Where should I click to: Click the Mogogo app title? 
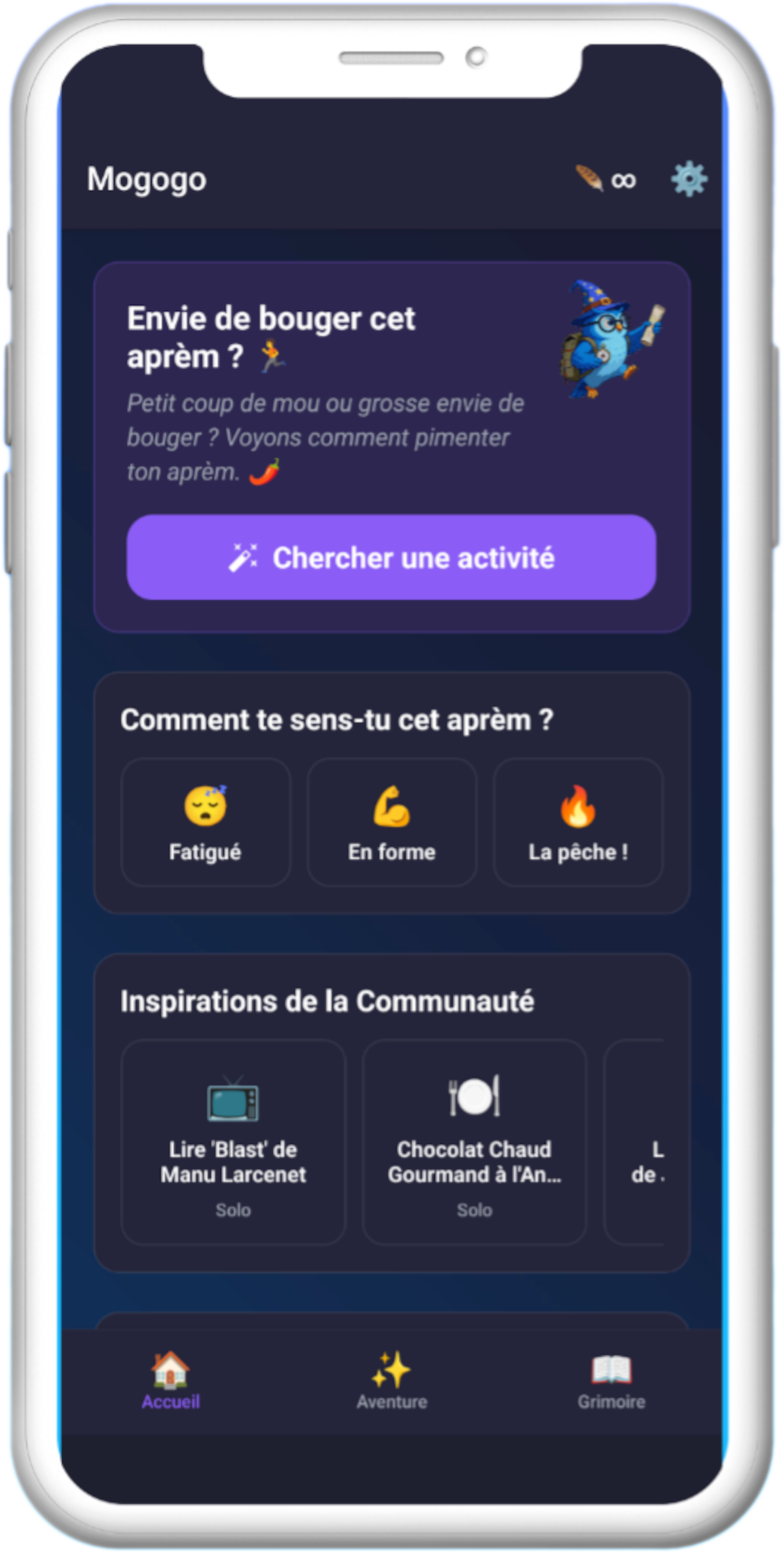147,179
